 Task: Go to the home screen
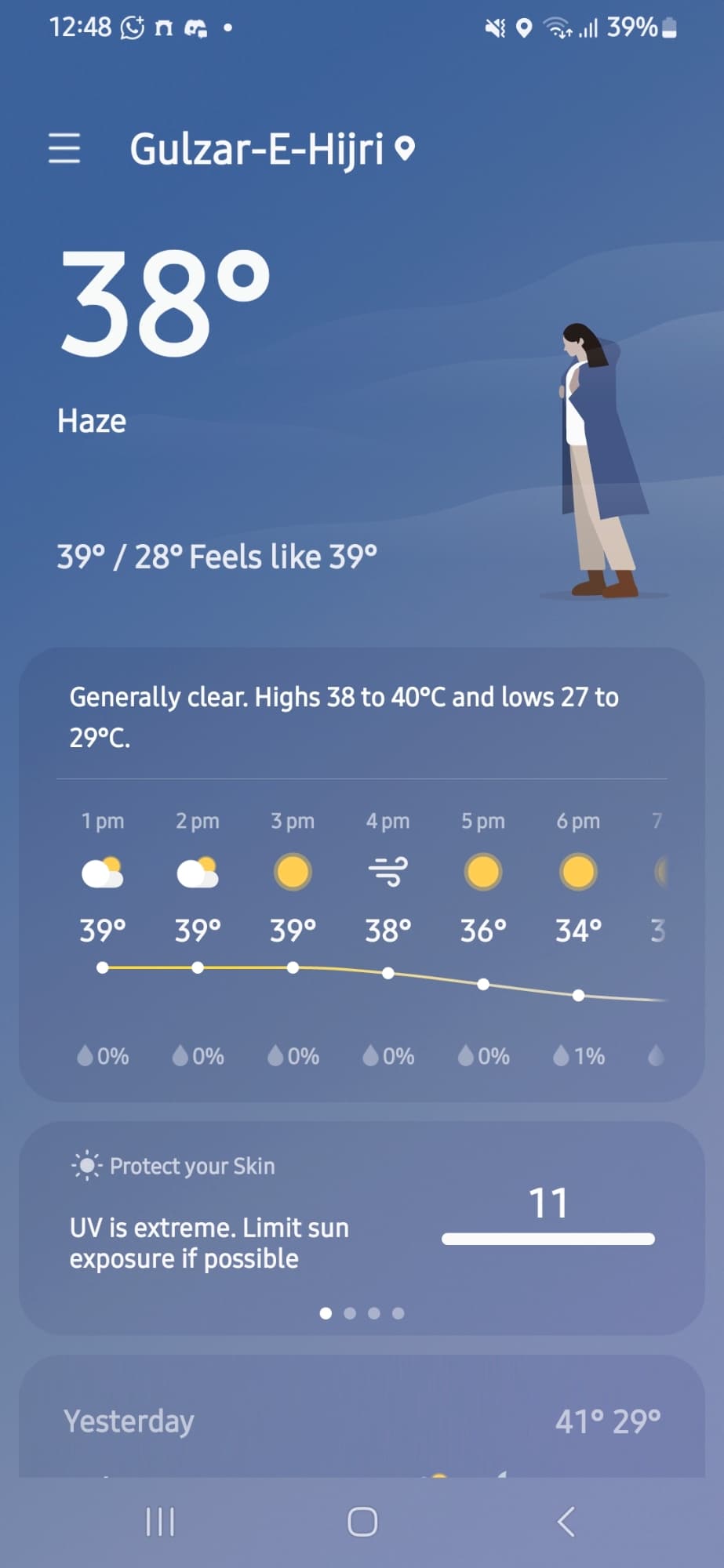click(362, 1522)
